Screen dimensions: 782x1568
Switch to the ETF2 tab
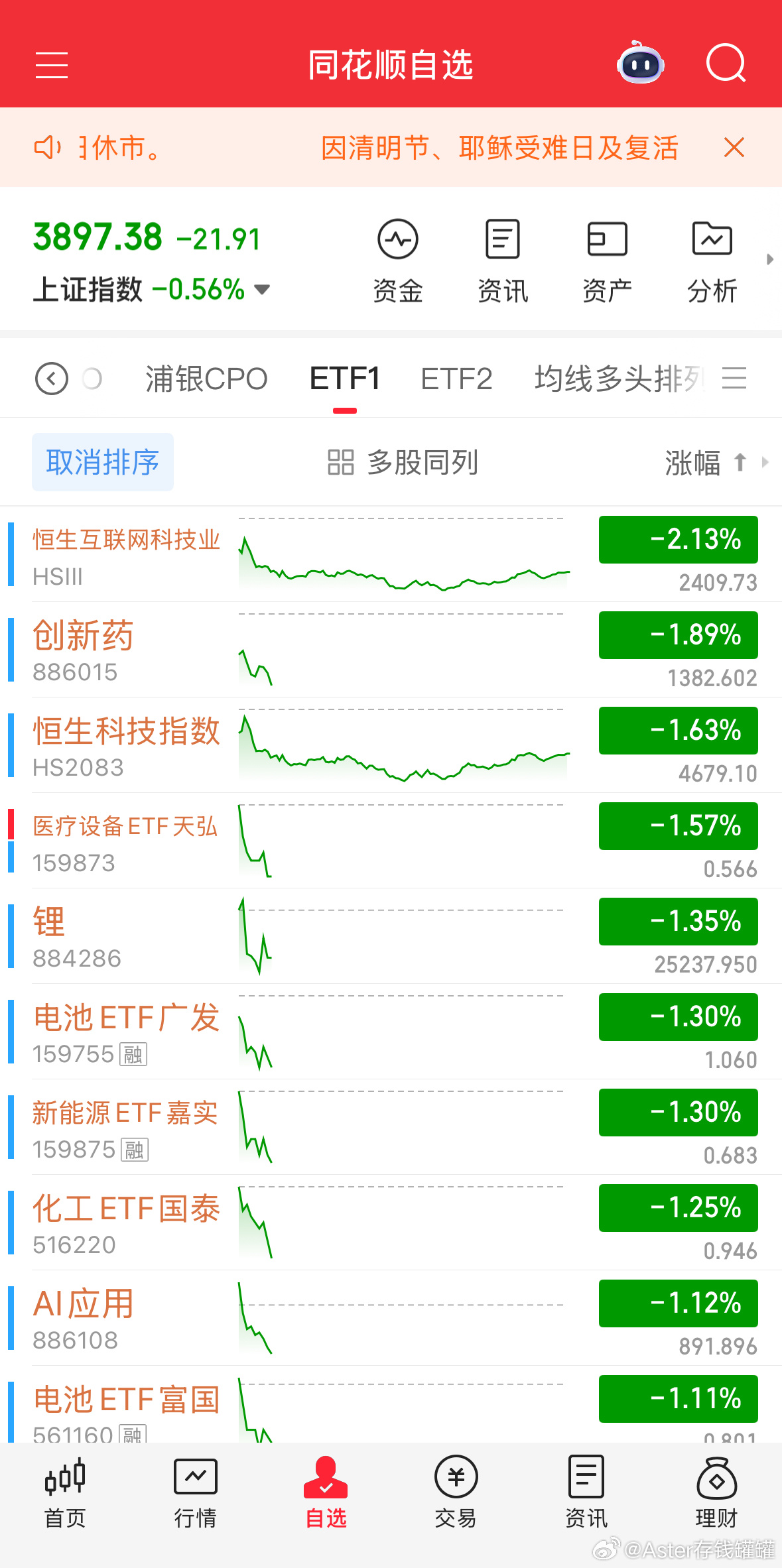click(x=456, y=379)
